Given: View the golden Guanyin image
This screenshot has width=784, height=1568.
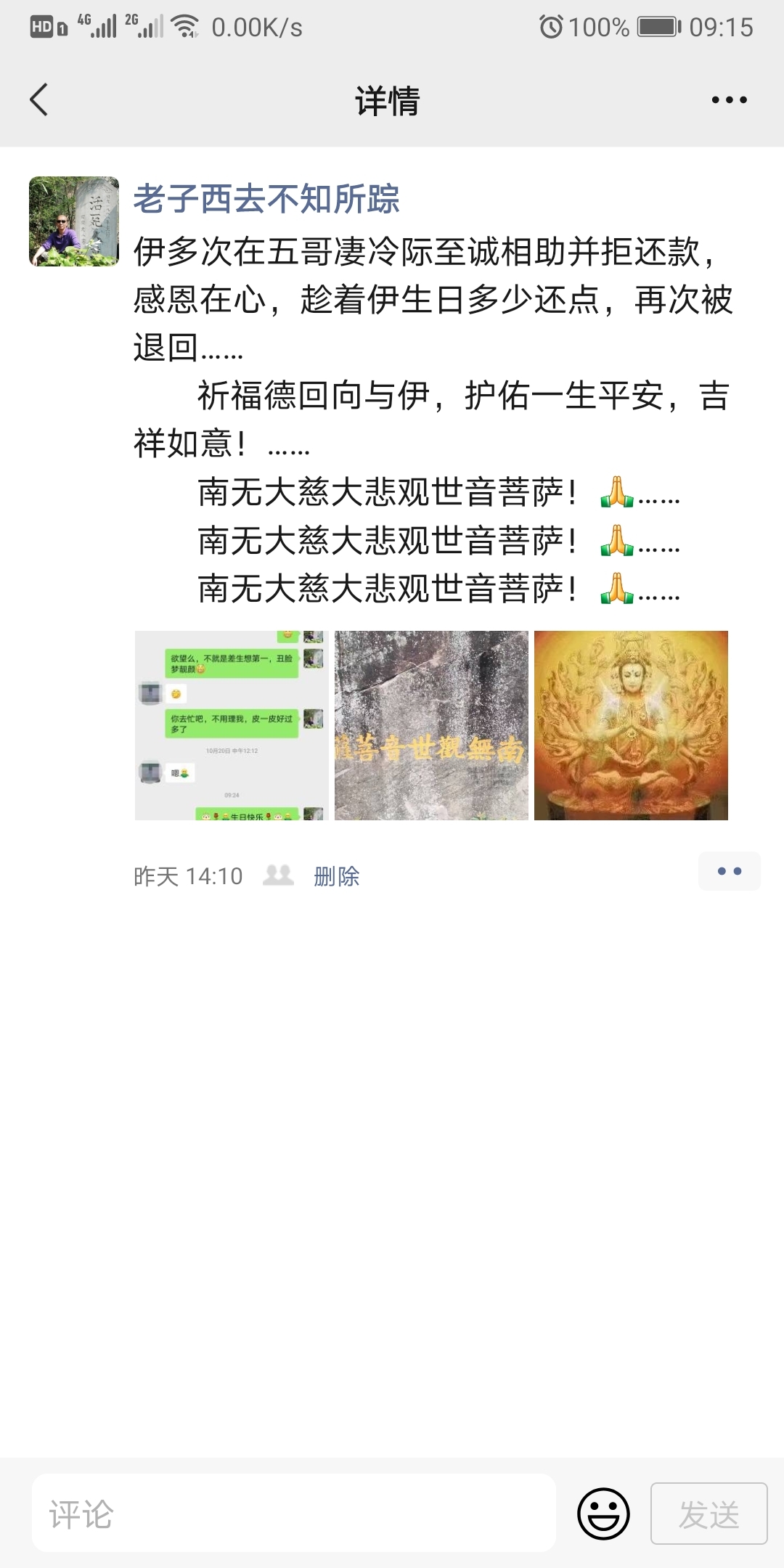Looking at the screenshot, I should tap(631, 725).
